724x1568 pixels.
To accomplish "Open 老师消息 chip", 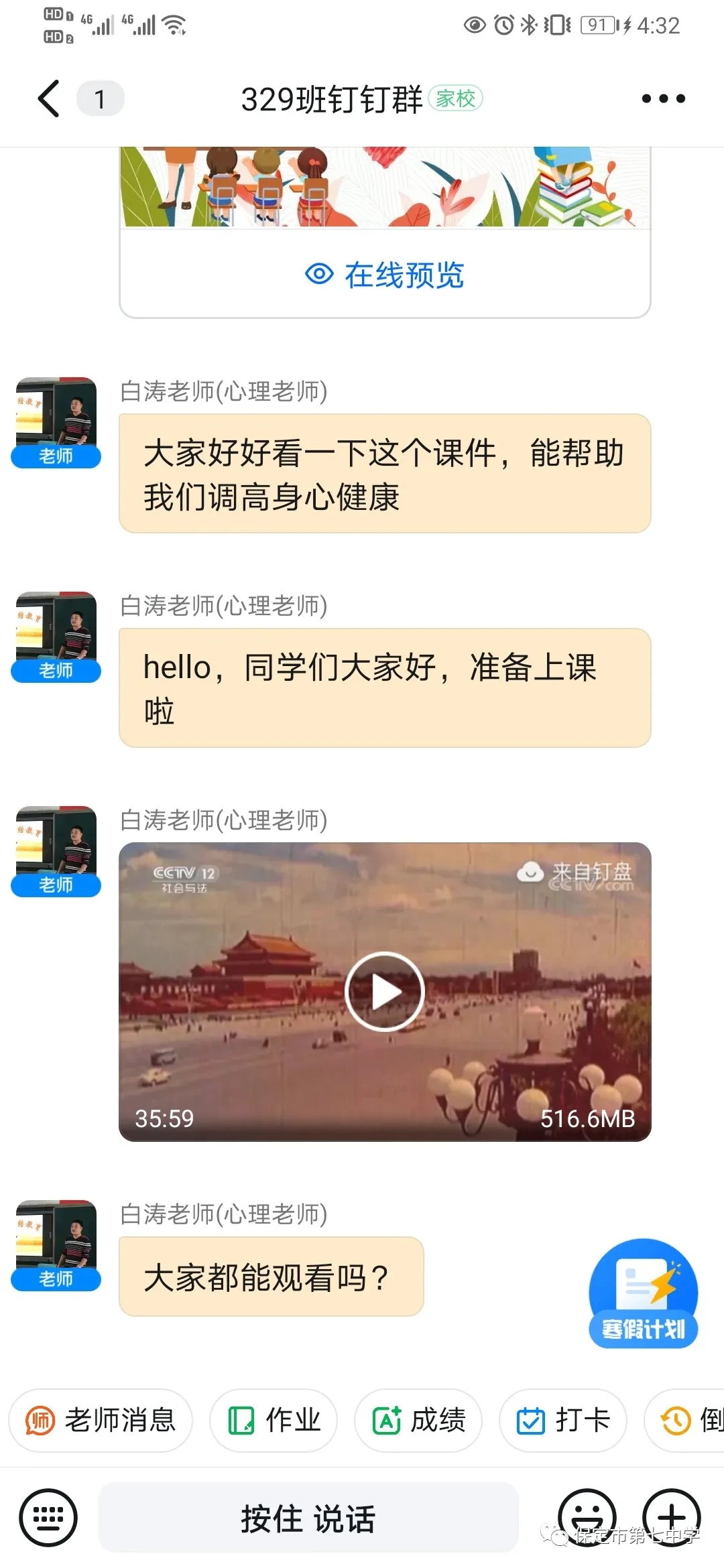I will [101, 1420].
